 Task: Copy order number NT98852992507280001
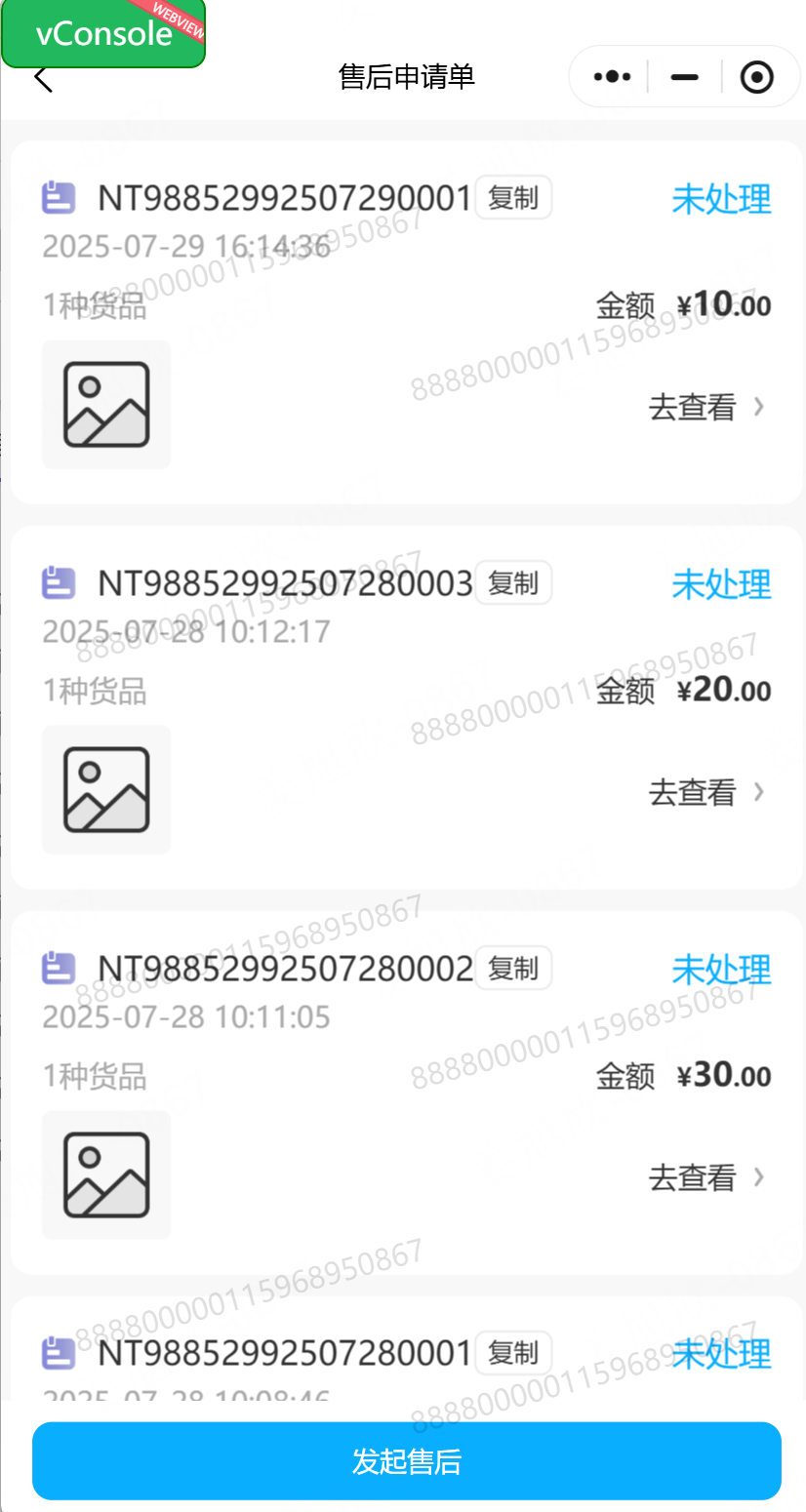click(x=513, y=1353)
